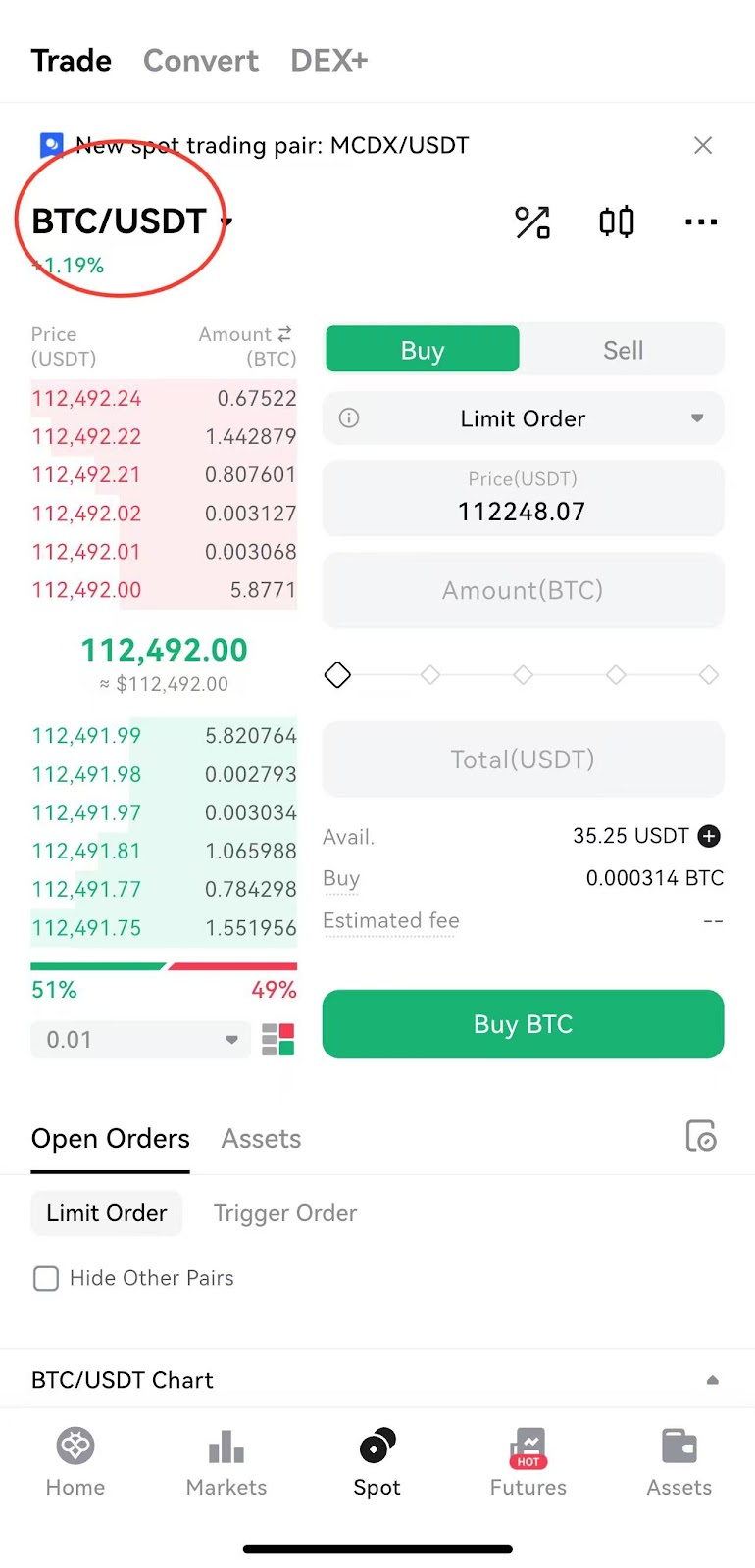Switch to the Sell side
Image resolution: width=755 pixels, height=1568 pixels.
[623, 350]
